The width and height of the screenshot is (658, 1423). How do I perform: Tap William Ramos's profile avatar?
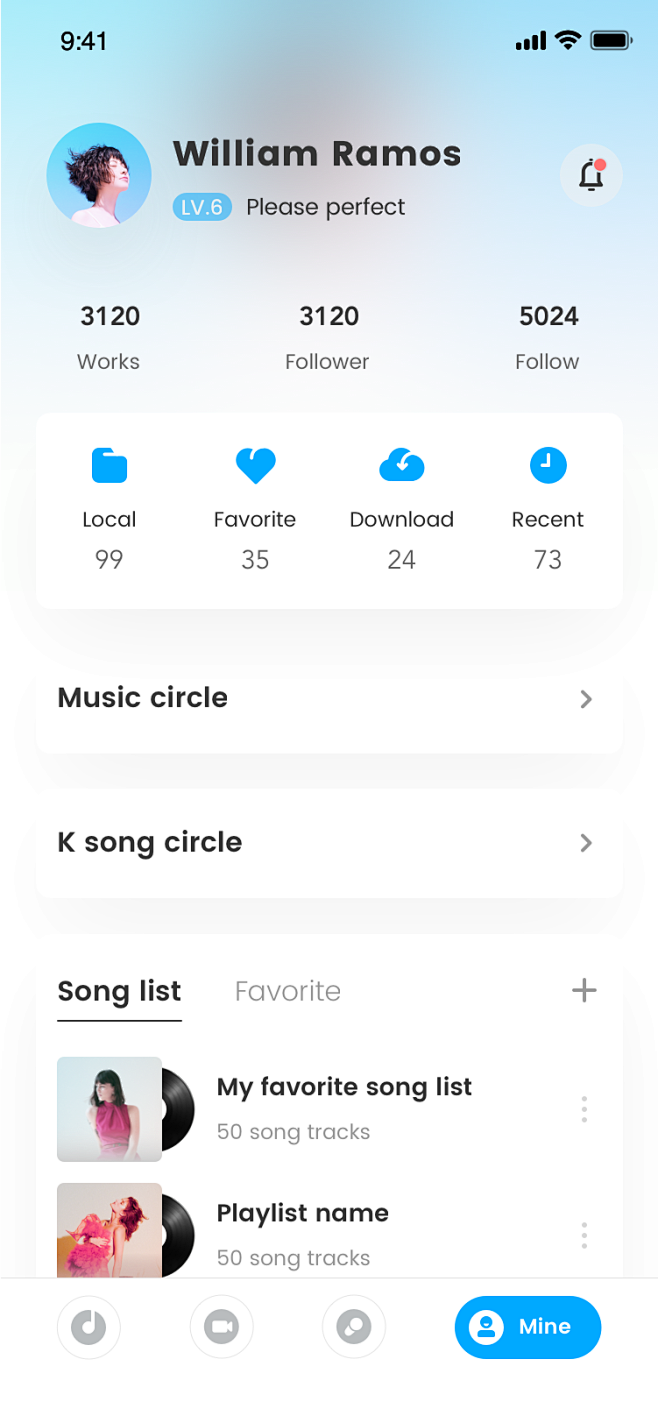click(x=99, y=175)
